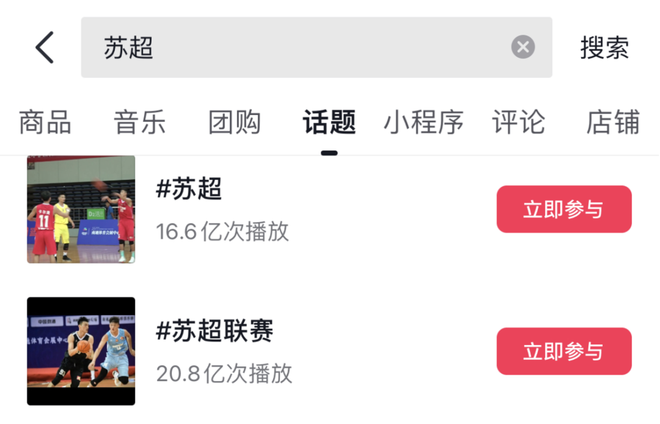The image size is (660, 424).
Task: Switch to the 店铺 tab
Action: pos(613,123)
